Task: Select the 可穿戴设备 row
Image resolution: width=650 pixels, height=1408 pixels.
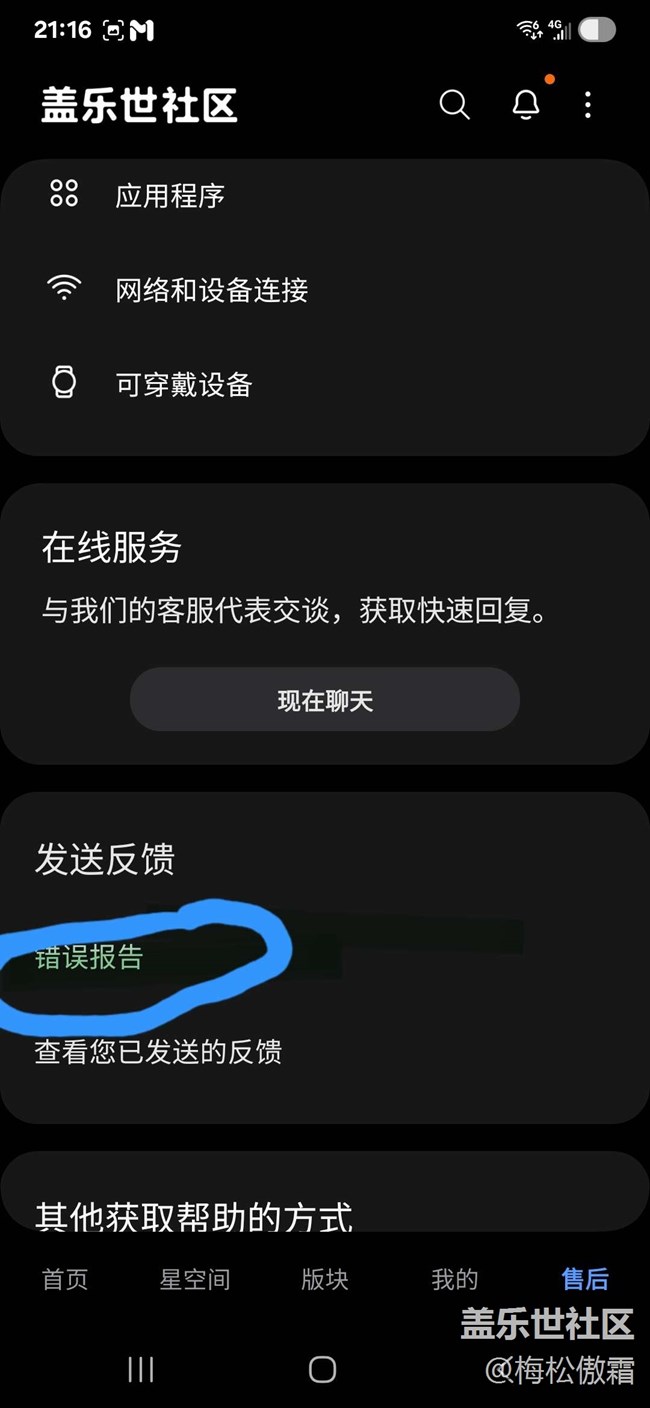Action: (183, 384)
